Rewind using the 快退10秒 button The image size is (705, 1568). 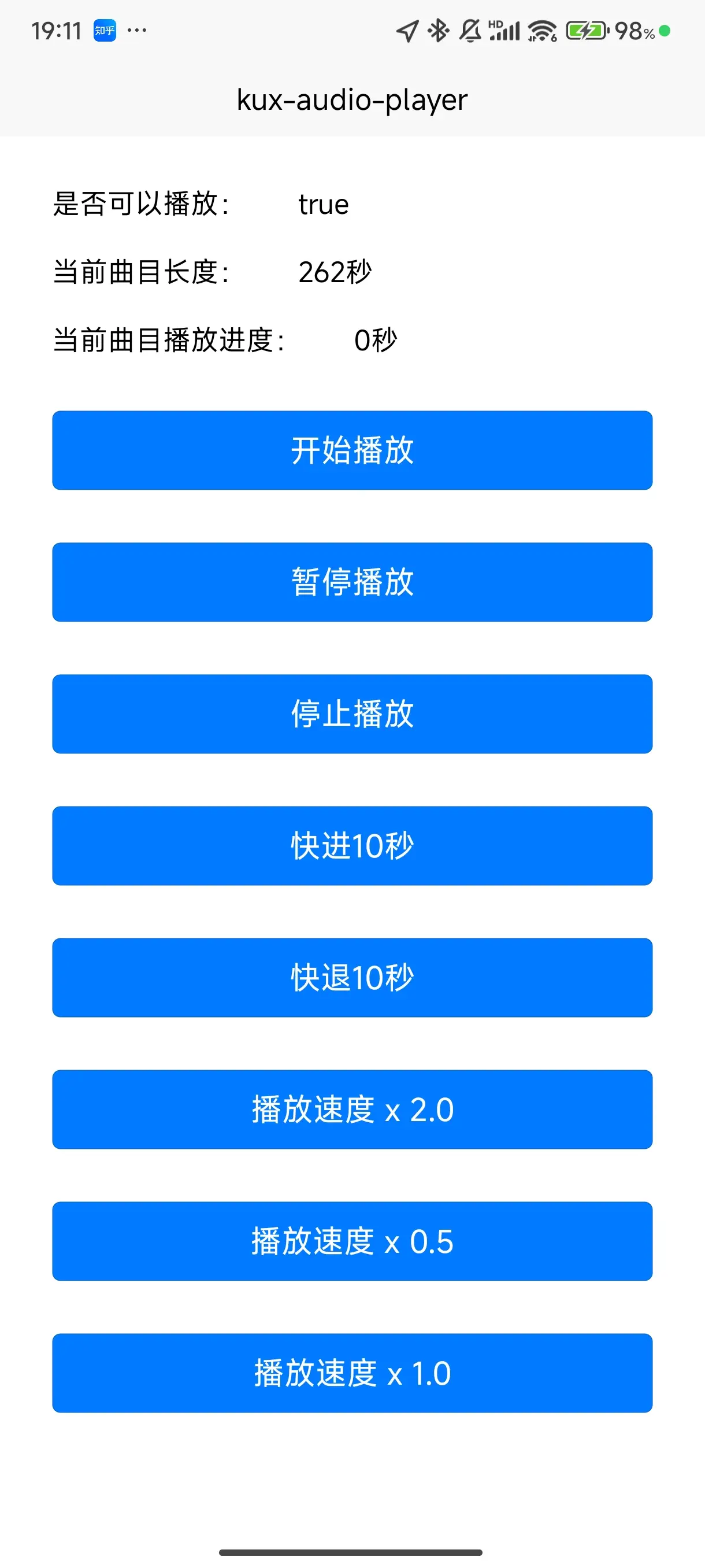pos(352,978)
